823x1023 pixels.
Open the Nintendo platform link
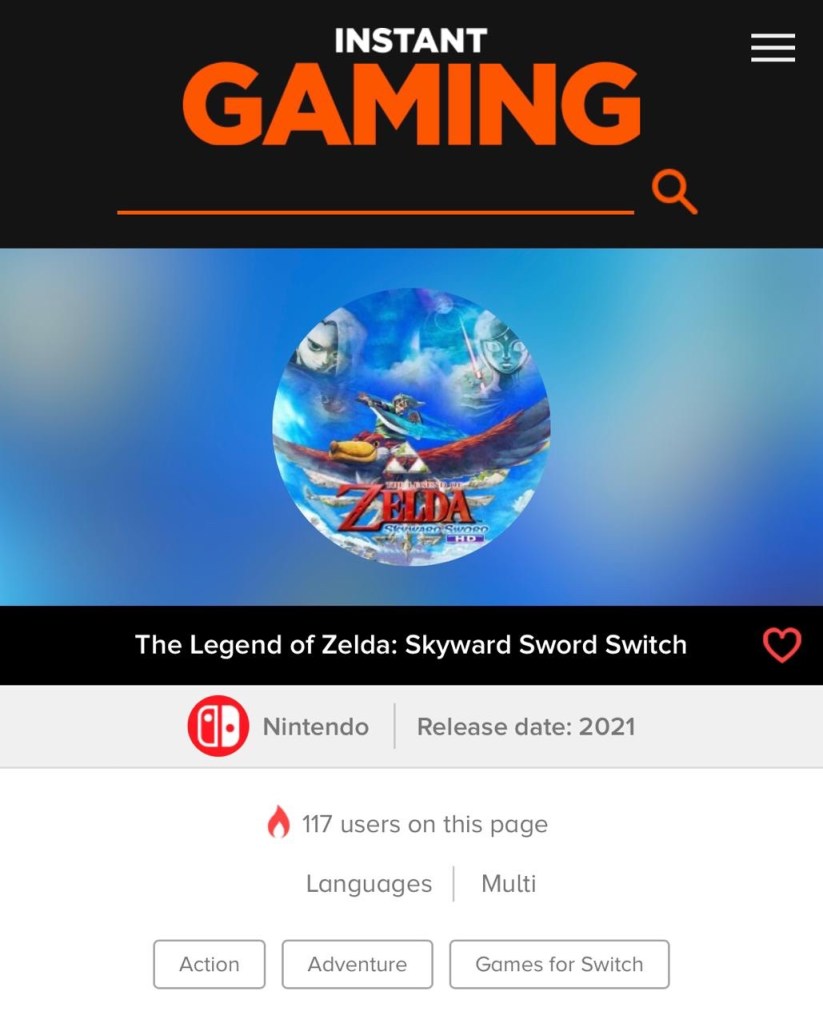pos(280,727)
